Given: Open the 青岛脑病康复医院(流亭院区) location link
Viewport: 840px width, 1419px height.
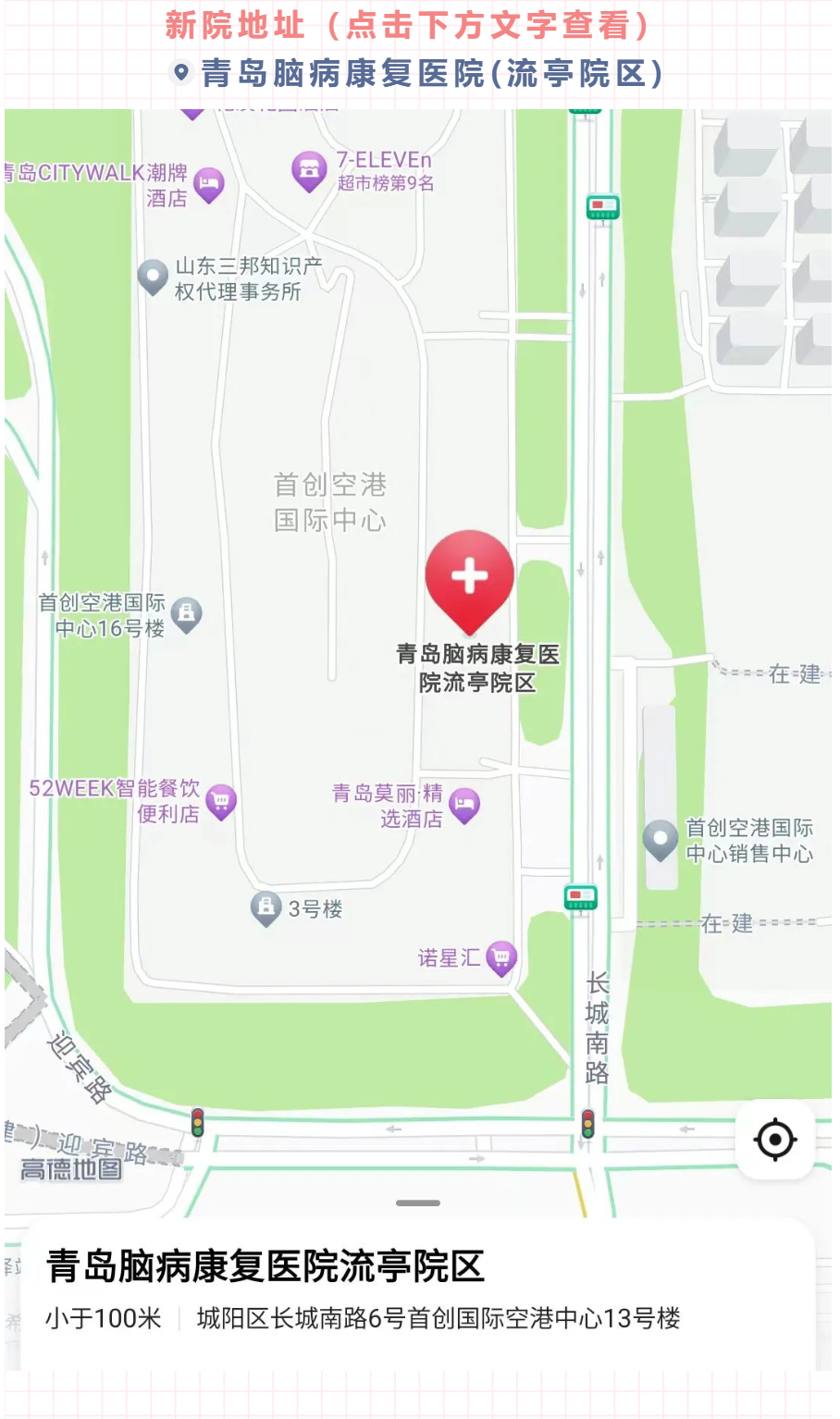Looking at the screenshot, I should click(418, 73).
